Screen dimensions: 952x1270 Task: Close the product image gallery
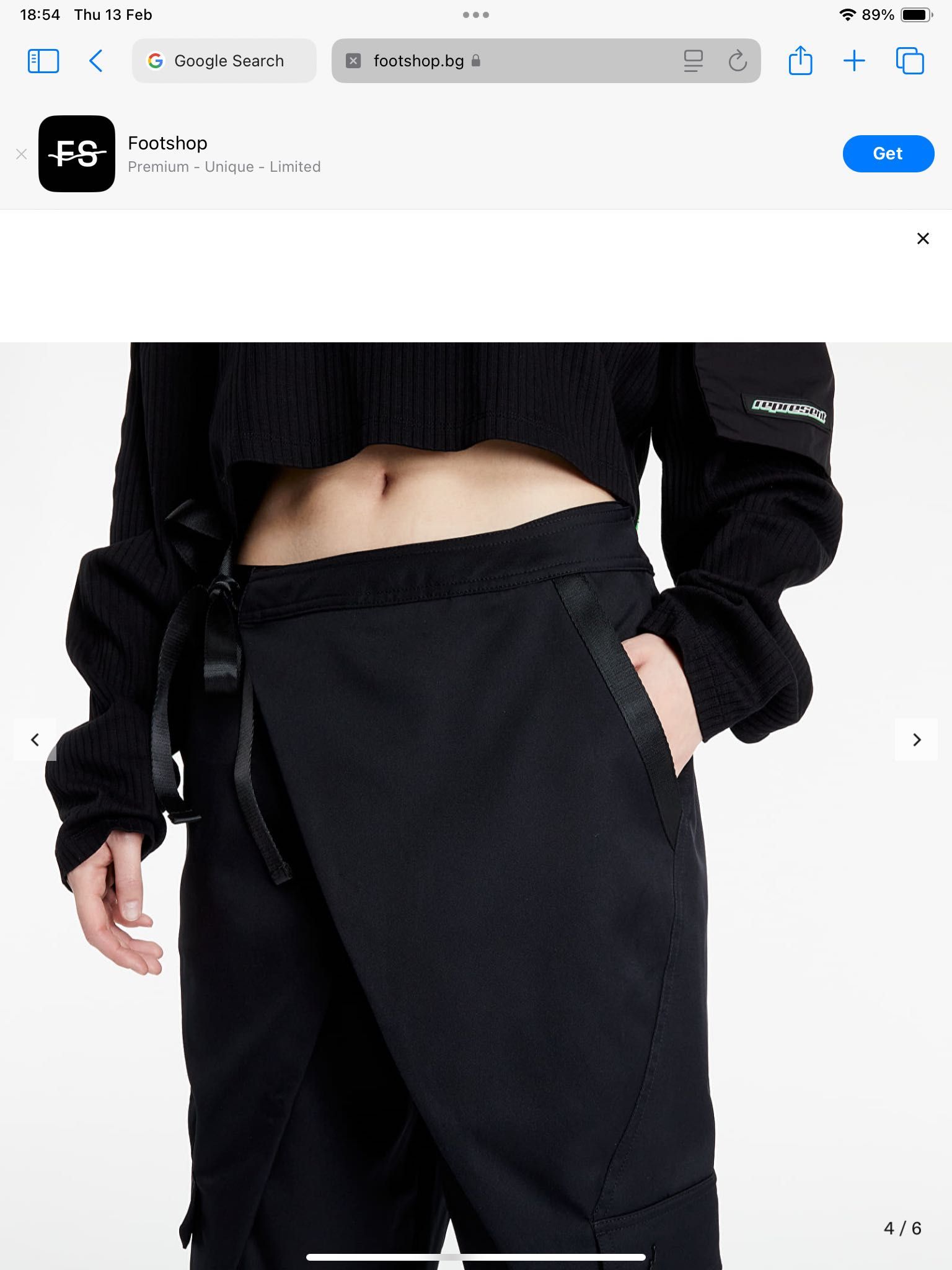[x=922, y=239]
